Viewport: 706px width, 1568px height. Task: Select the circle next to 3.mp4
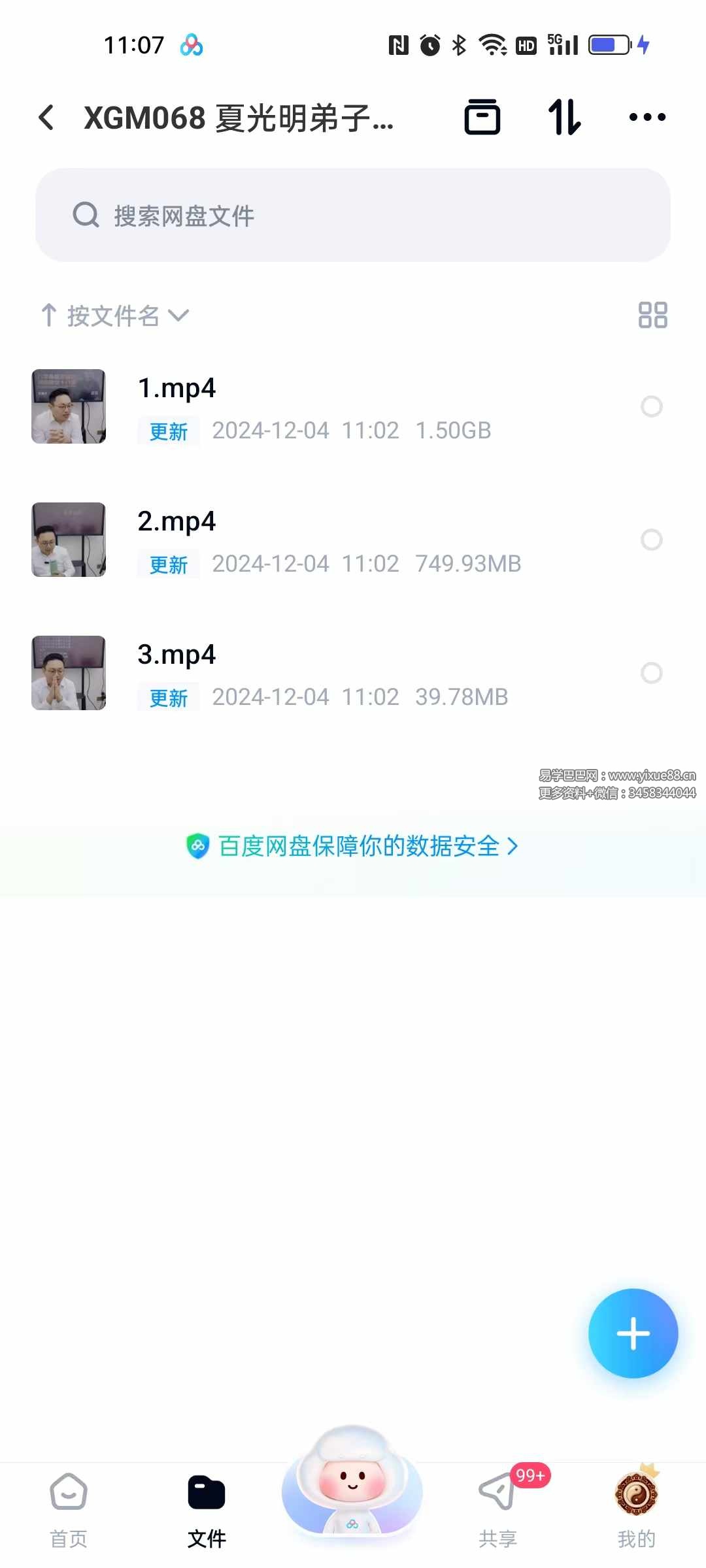(652, 674)
